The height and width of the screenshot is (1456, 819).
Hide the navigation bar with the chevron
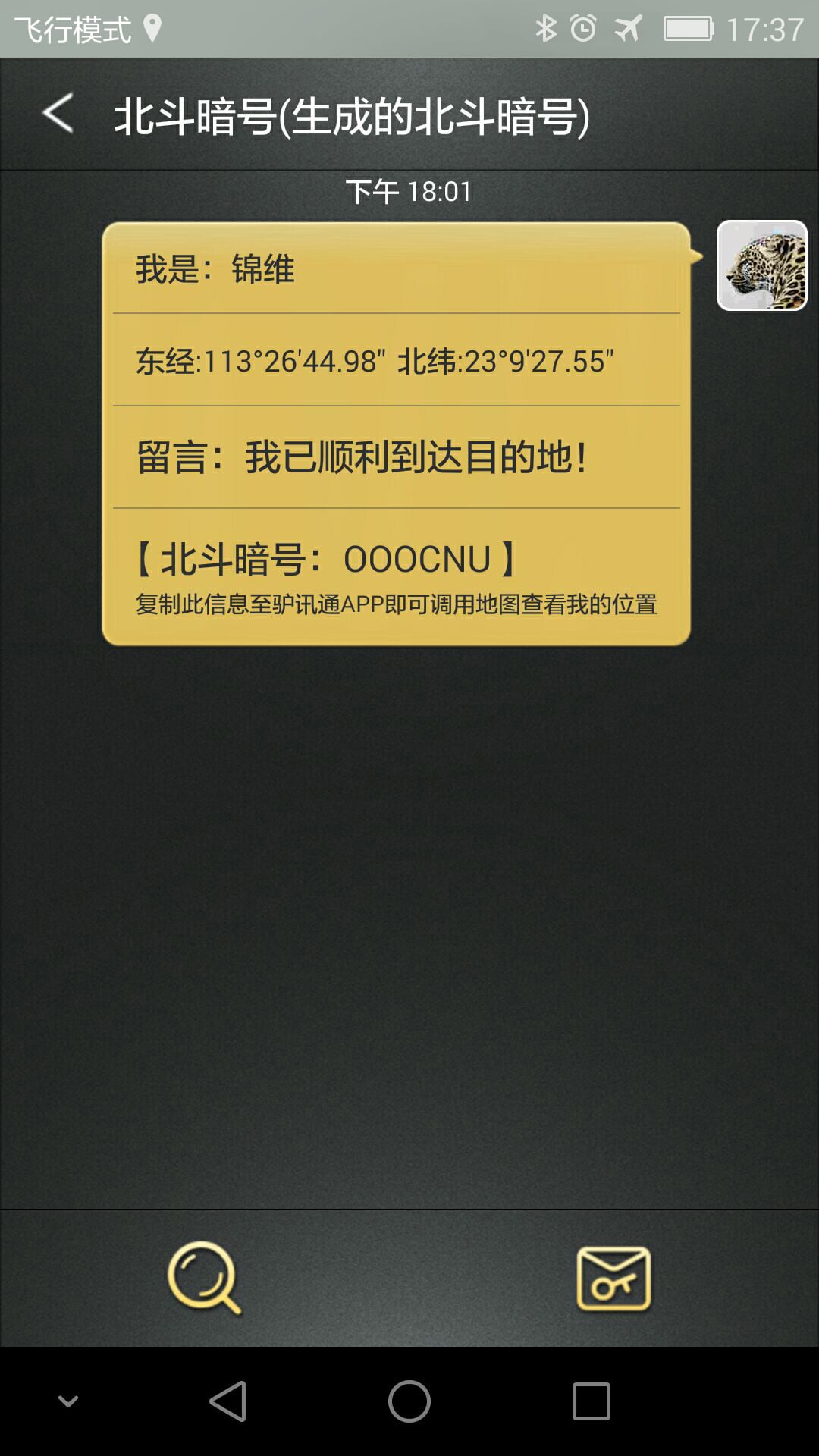coord(68,1401)
